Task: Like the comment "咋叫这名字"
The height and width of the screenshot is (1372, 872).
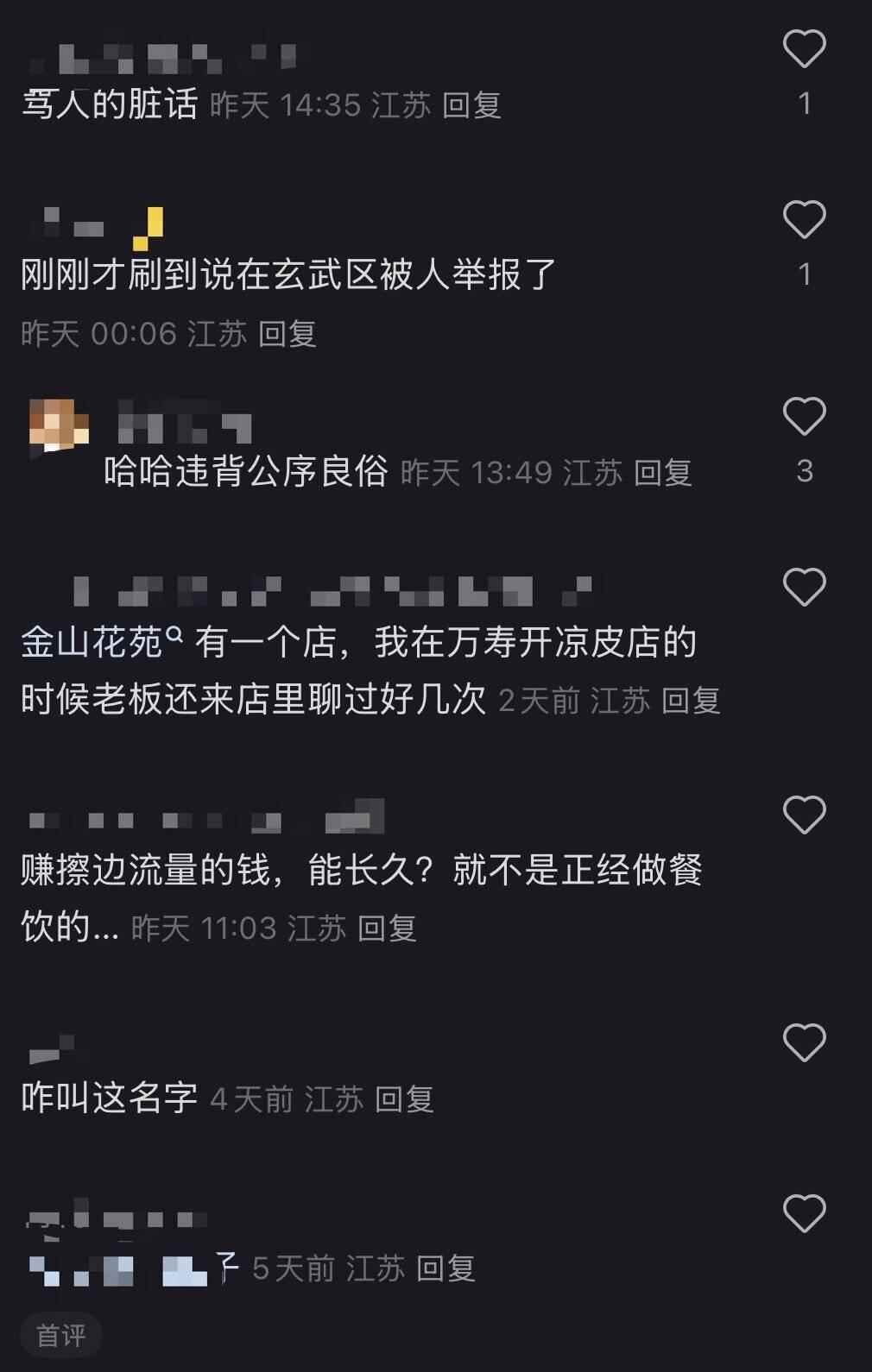Action: click(804, 1042)
